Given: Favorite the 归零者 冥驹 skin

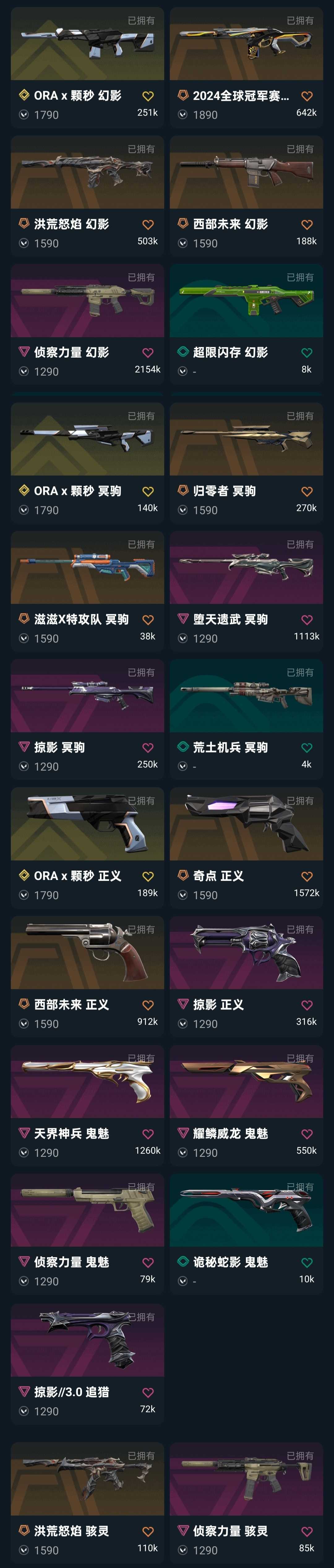Looking at the screenshot, I should pos(306,491).
